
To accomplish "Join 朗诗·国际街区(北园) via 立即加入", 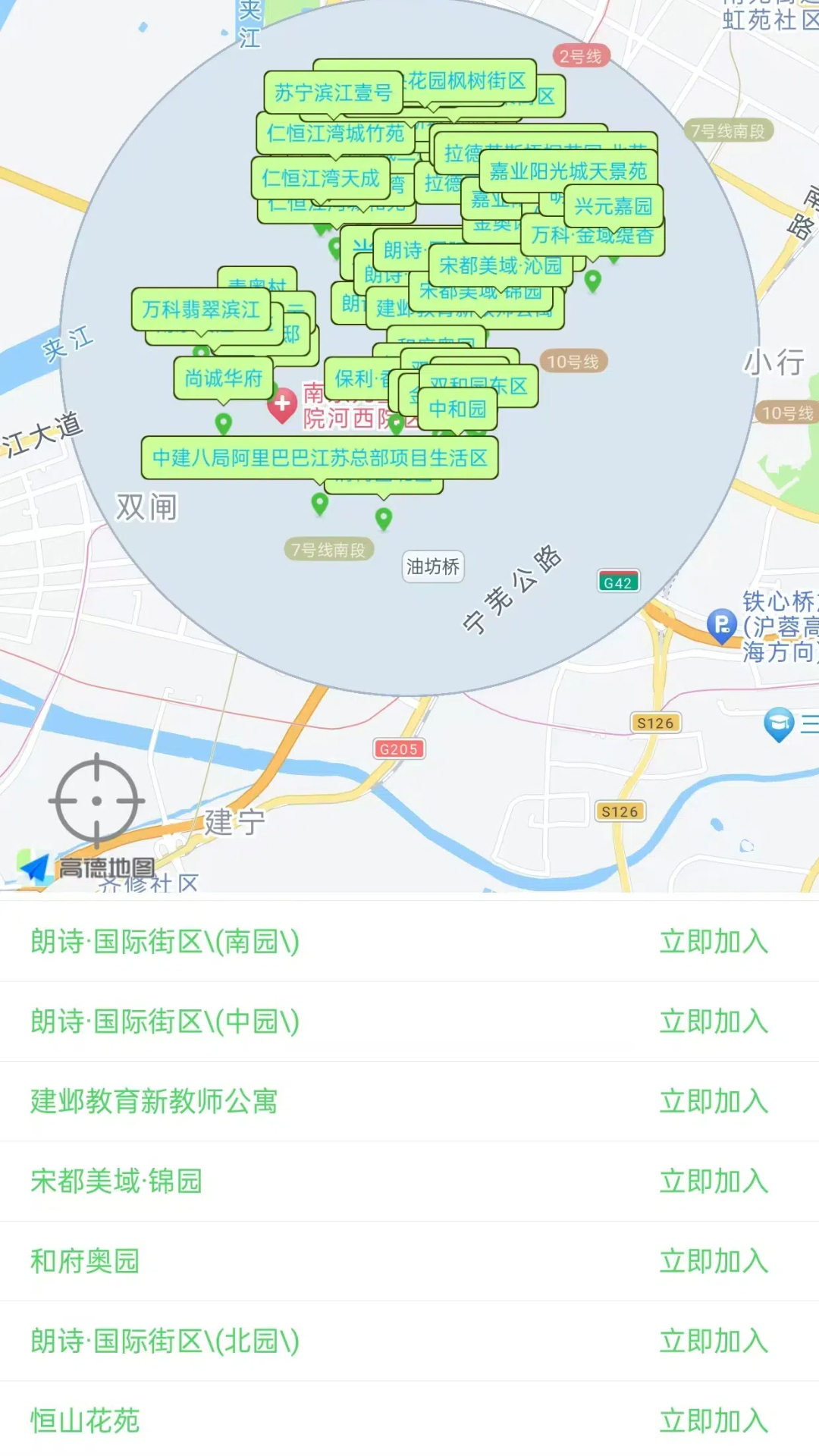I will (x=713, y=1341).
